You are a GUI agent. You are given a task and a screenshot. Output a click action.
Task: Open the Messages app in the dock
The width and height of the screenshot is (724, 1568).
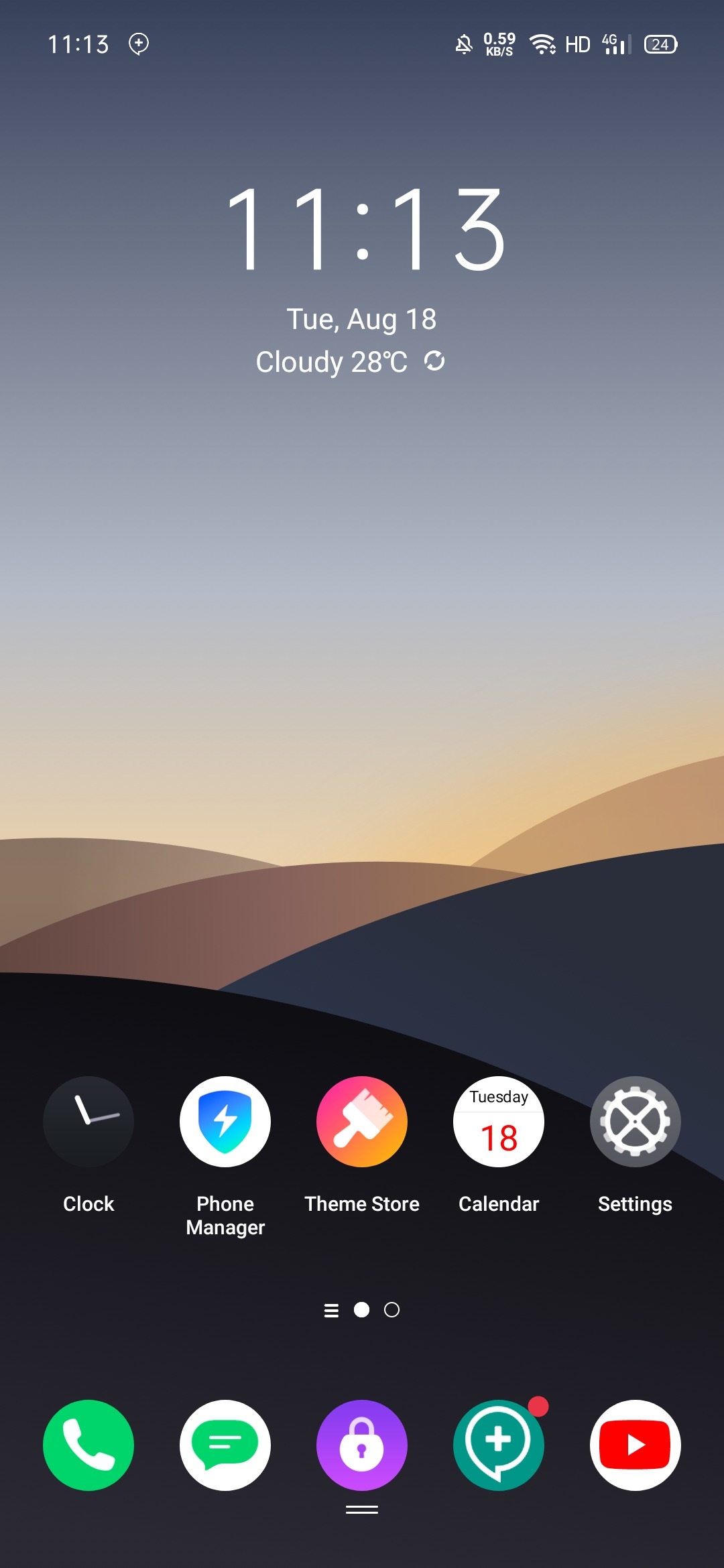click(x=225, y=1445)
